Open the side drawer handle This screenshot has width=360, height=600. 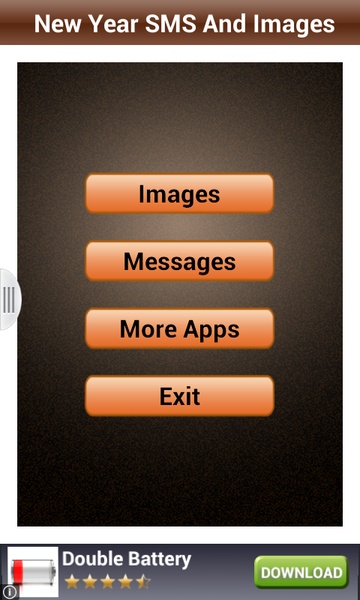[x=10, y=299]
